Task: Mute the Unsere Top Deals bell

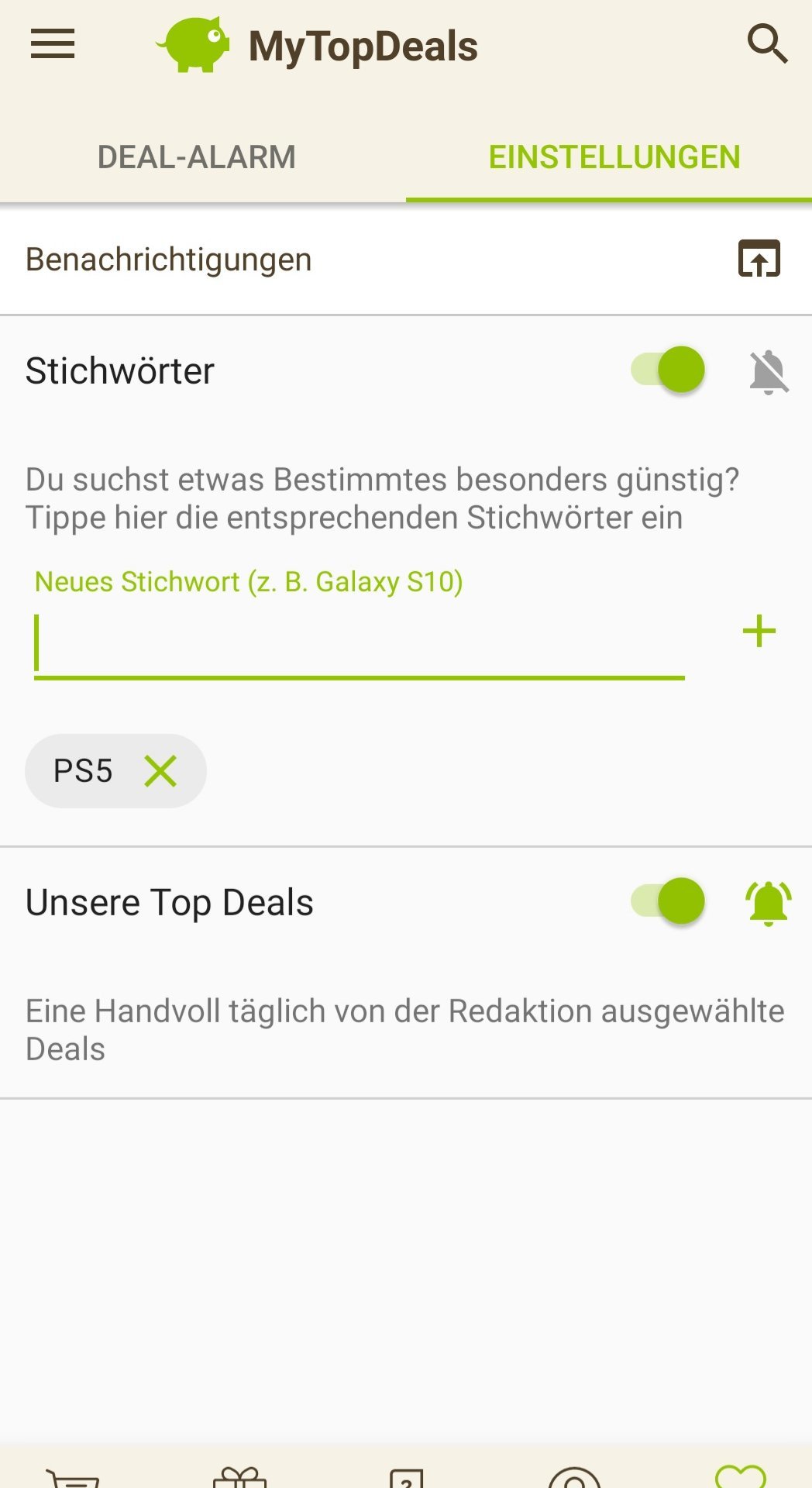Action: [x=768, y=903]
